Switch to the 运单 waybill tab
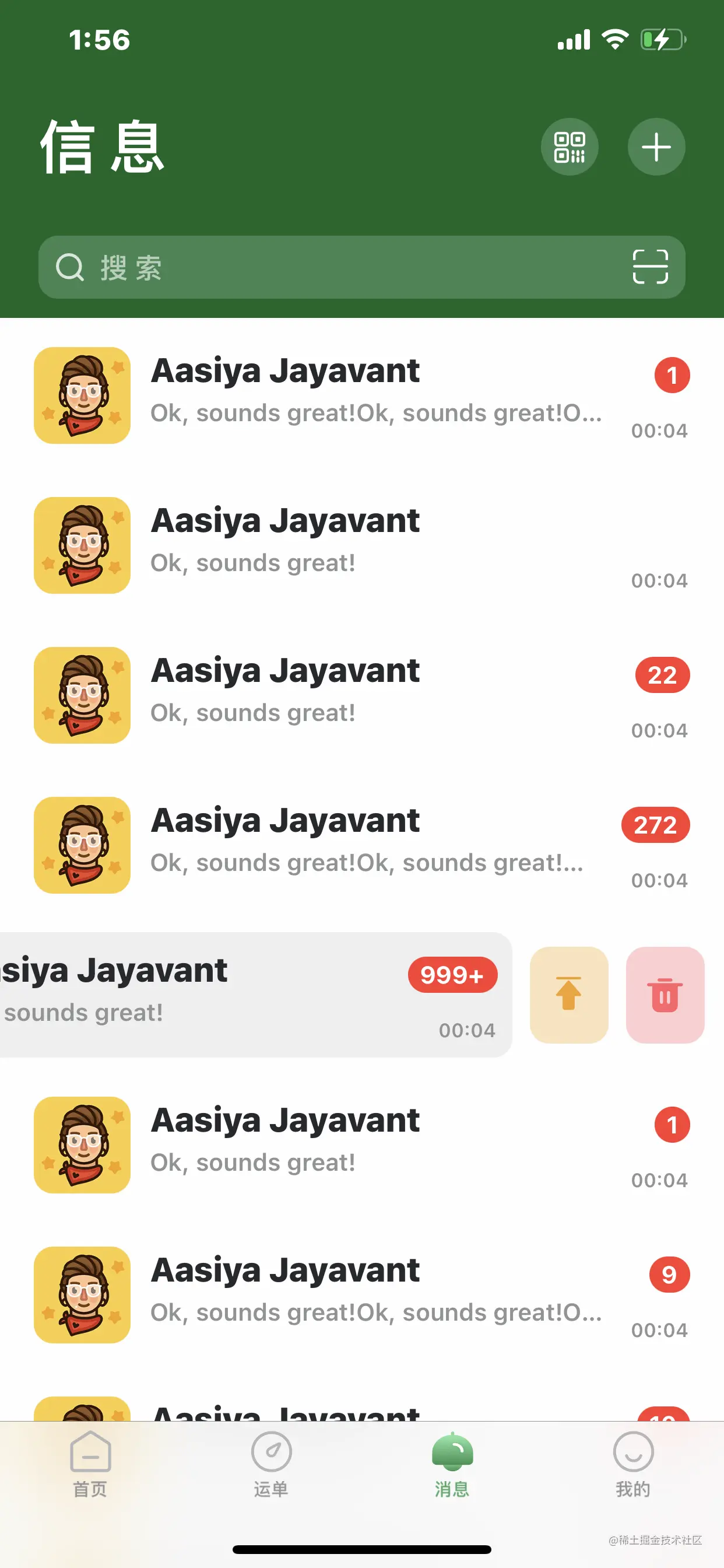Screen dimensions: 724x1568 coord(271,1465)
